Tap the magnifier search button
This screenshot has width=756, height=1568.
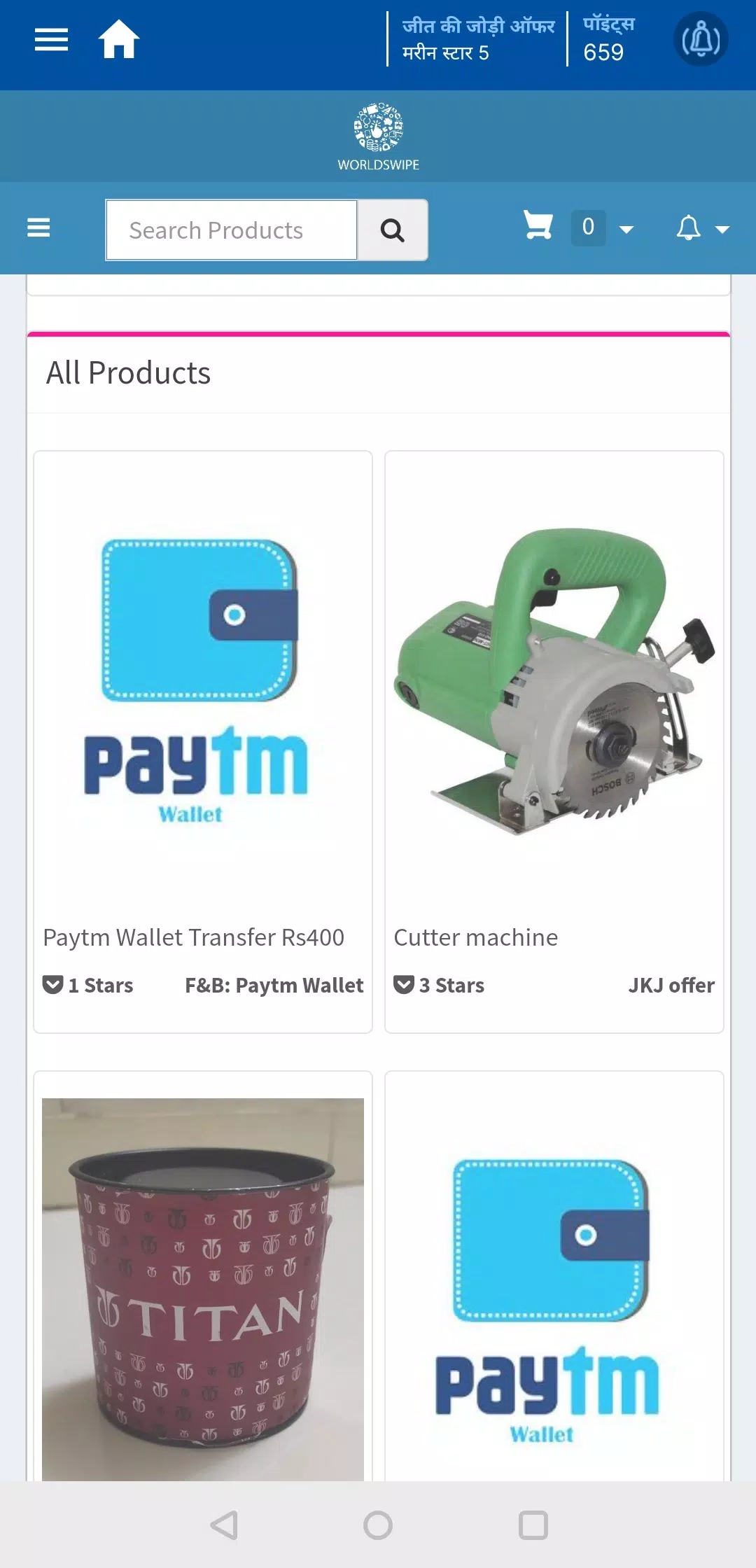point(393,230)
